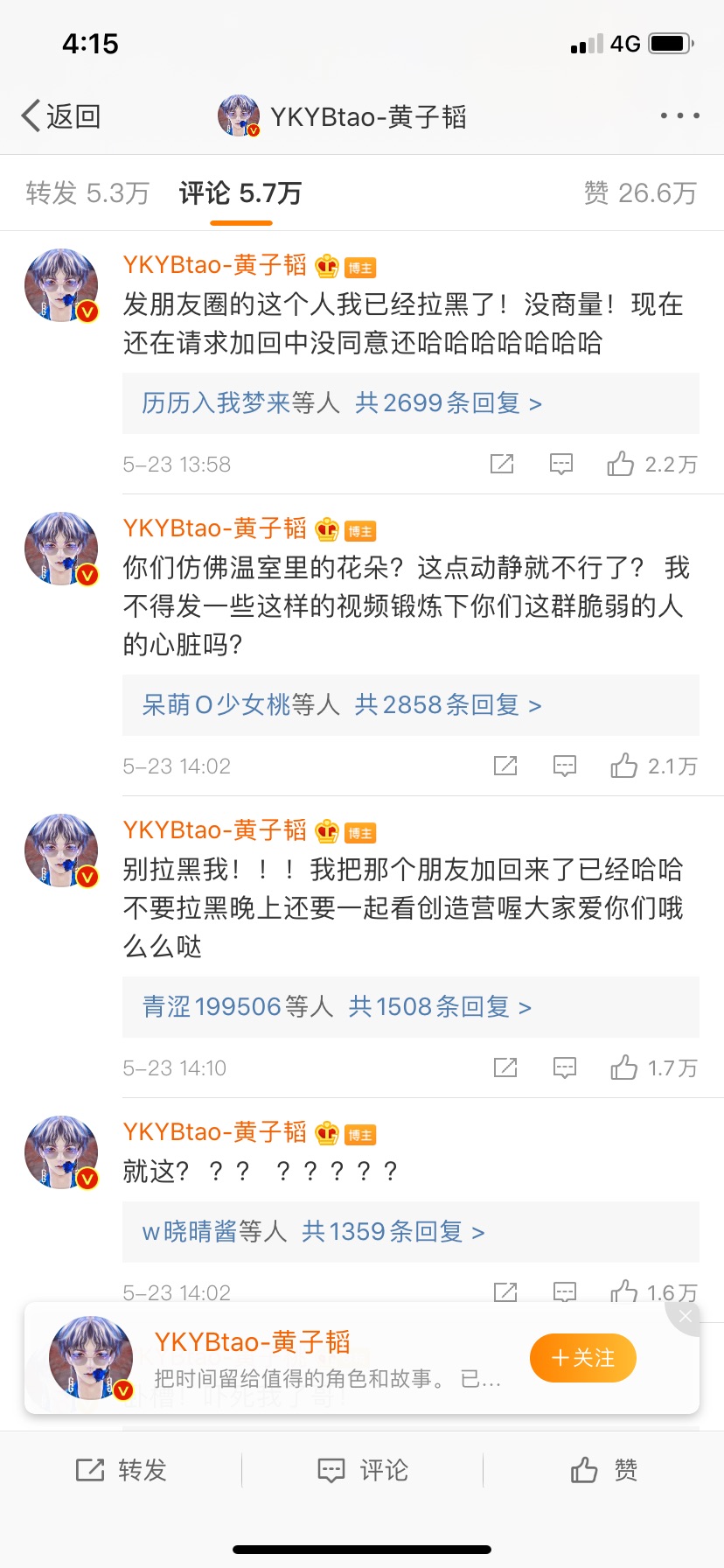Go back with the 返回 button
Image resolution: width=724 pixels, height=1568 pixels.
click(x=61, y=115)
